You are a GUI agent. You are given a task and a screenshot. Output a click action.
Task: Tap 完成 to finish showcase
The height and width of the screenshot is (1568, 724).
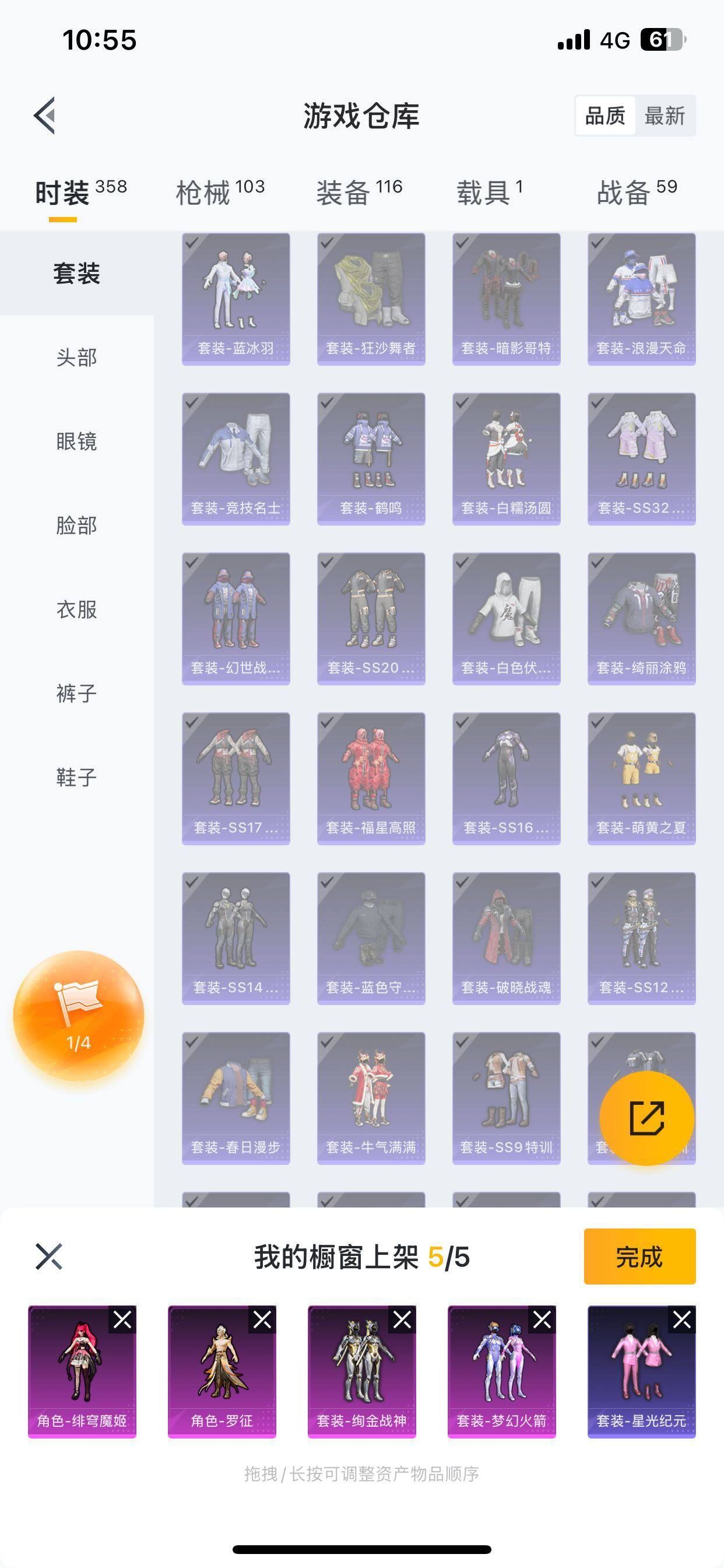639,1256
